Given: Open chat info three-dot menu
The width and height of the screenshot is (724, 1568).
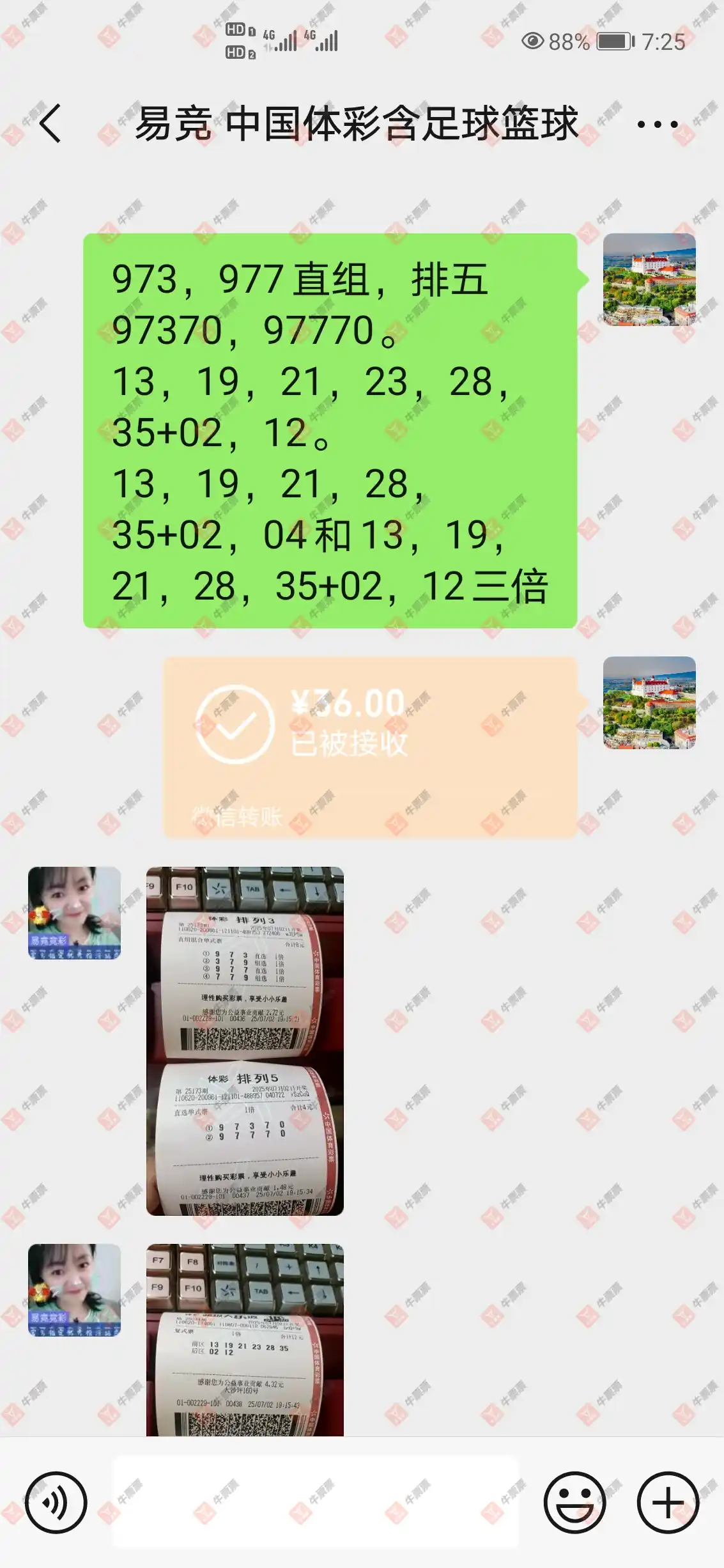Looking at the screenshot, I should coord(657,124).
